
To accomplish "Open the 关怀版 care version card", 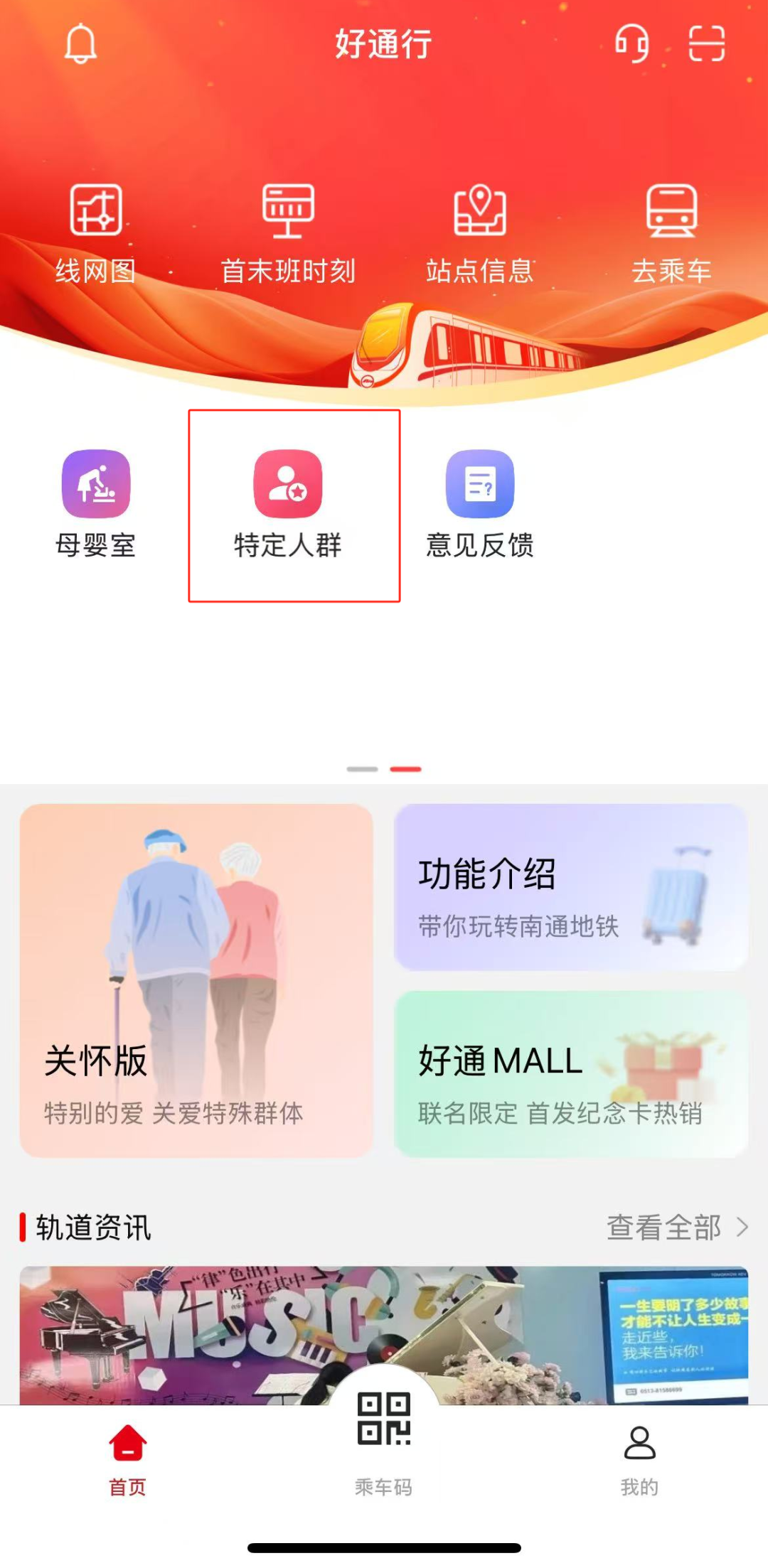I will click(196, 981).
